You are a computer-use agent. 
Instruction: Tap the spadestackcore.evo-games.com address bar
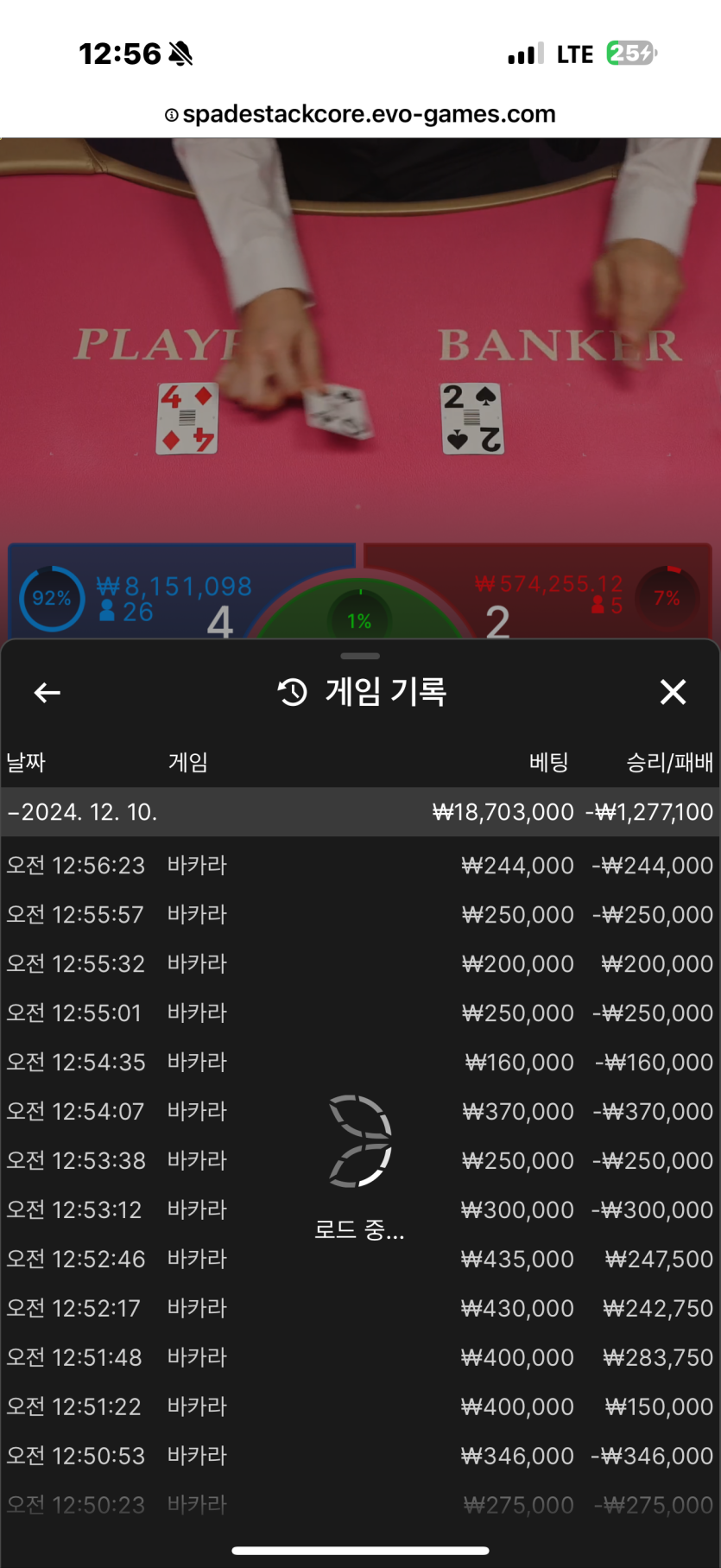pyautogui.click(x=360, y=114)
